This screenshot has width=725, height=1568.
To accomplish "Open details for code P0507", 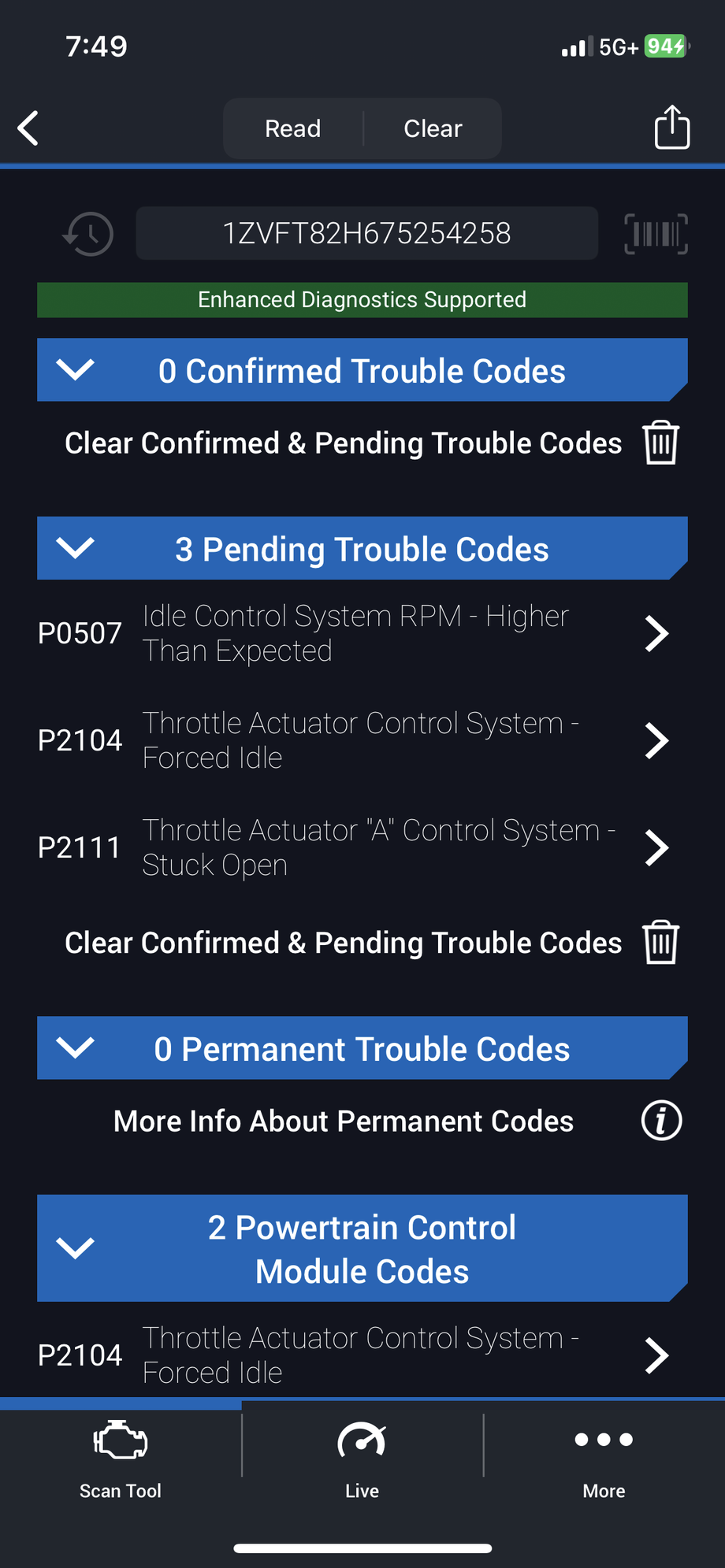I will click(x=355, y=633).
